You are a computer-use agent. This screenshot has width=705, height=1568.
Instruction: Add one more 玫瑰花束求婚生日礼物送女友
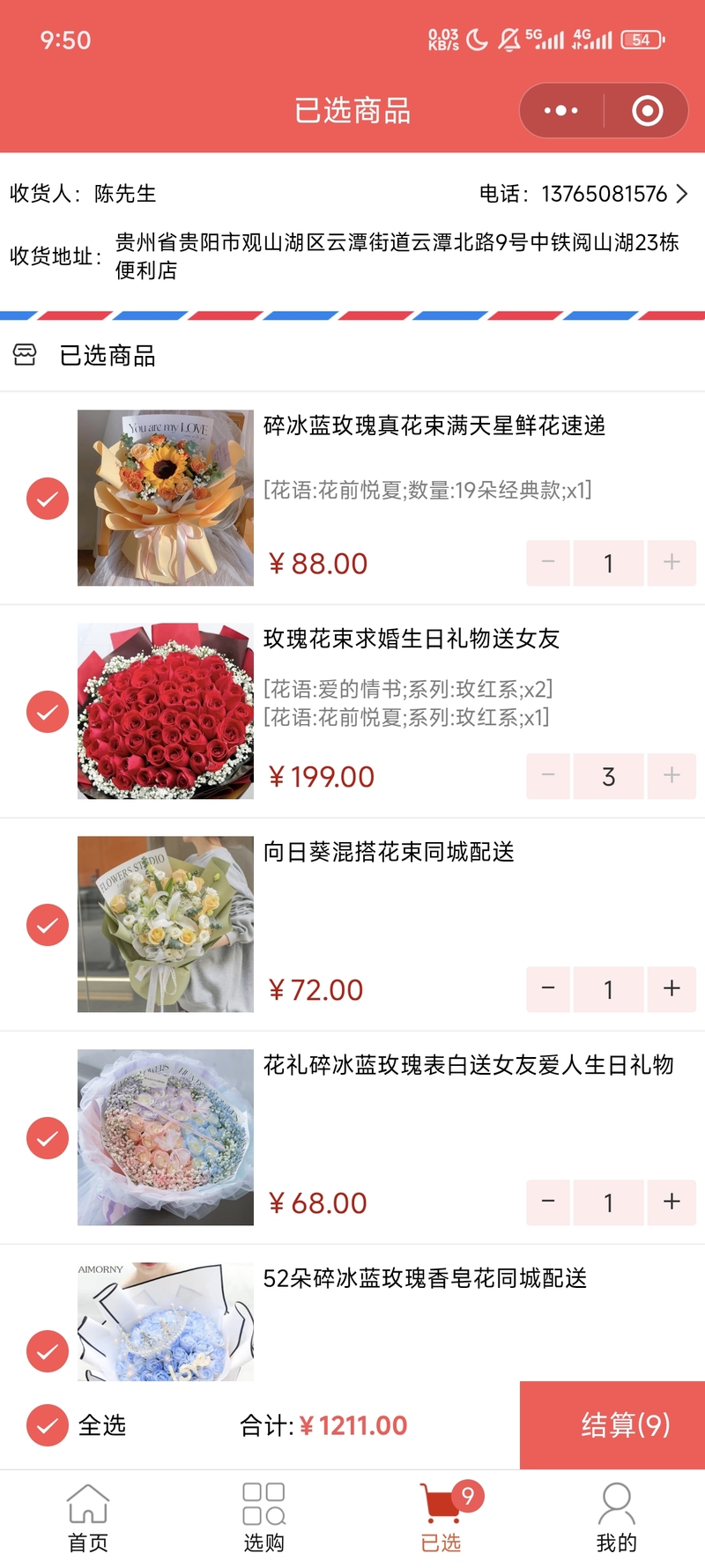tap(672, 776)
